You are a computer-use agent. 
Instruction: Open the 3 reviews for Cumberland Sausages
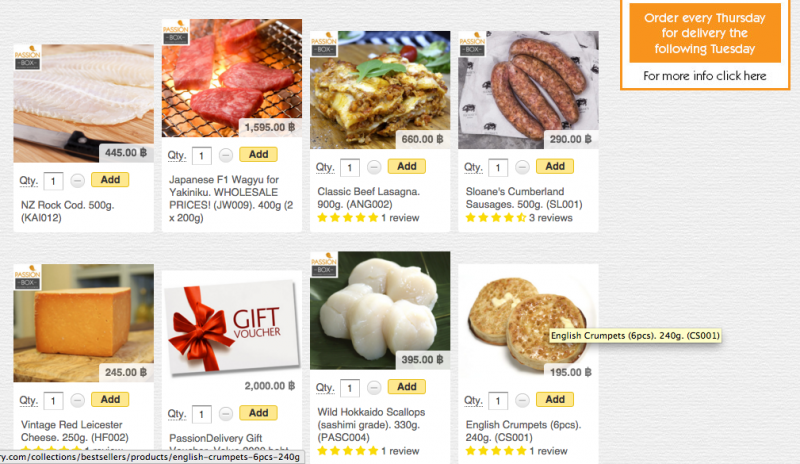click(x=550, y=217)
